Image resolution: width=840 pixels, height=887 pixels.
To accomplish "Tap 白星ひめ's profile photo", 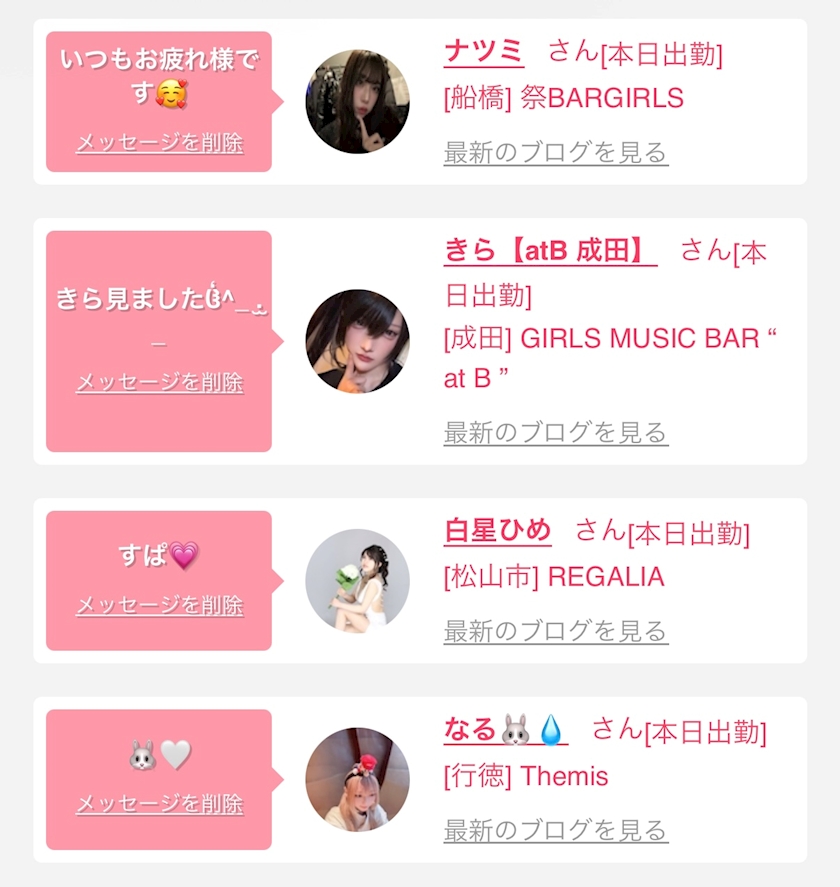I will point(357,581).
